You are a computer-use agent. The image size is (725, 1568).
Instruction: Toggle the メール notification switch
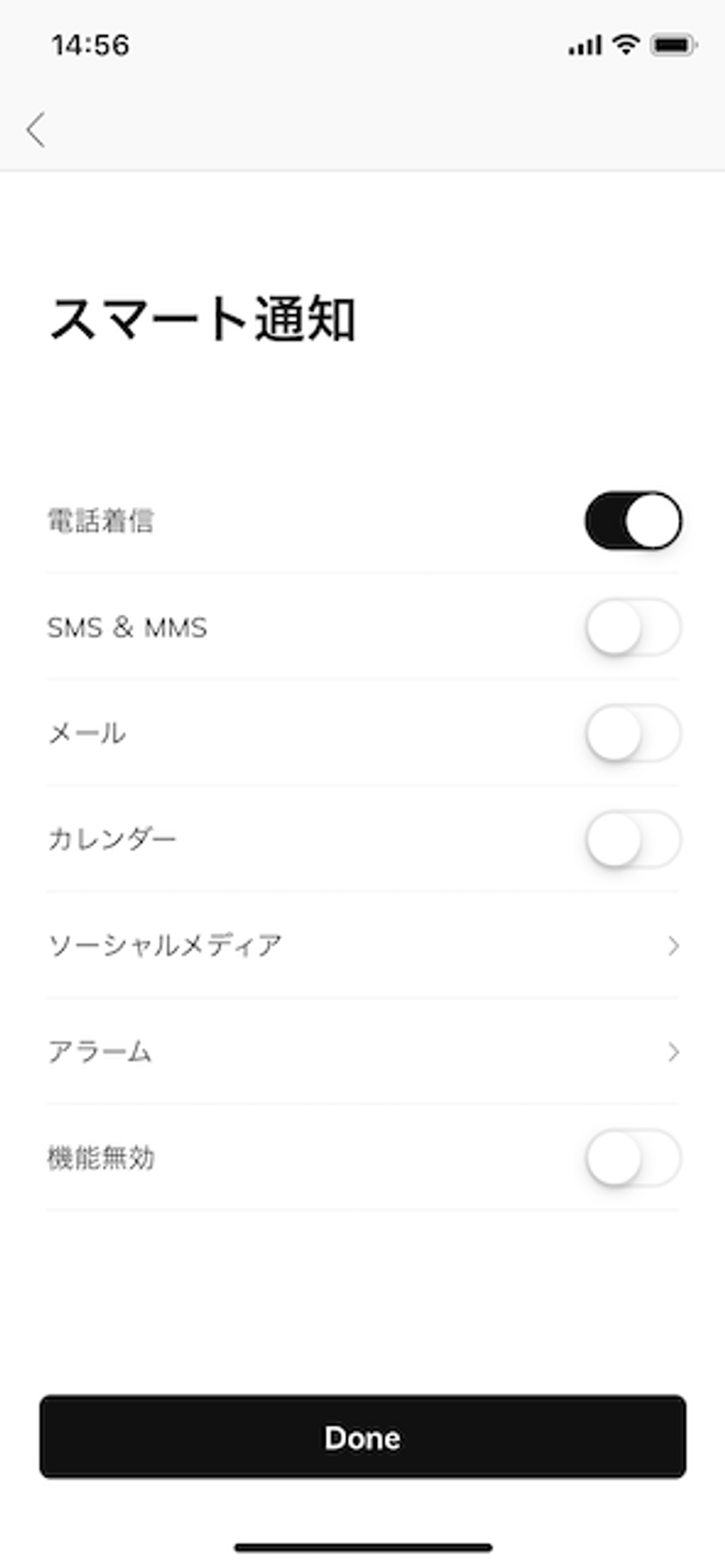tap(633, 733)
